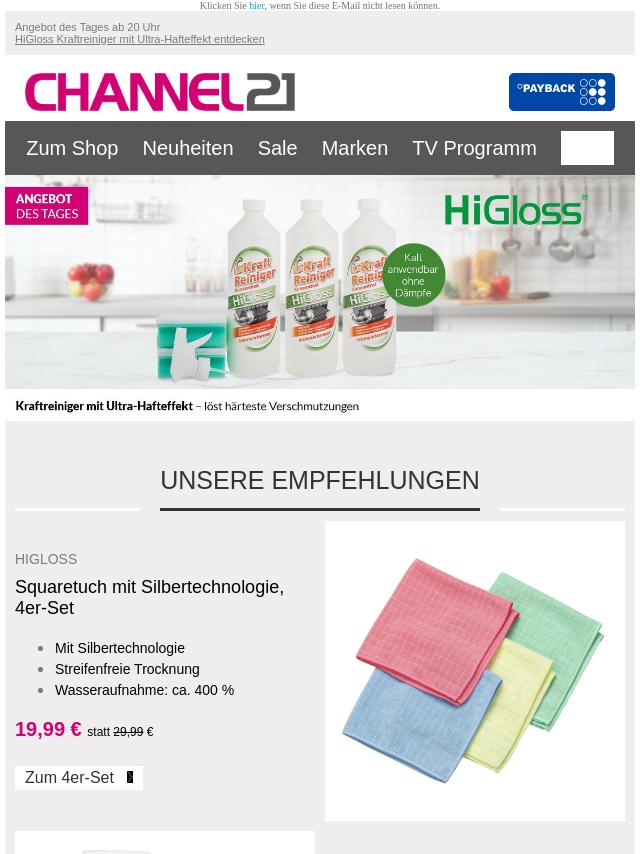This screenshot has height=854, width=640.
Task: Open HiGloss Kraftreiniger entdecken link
Action: click(140, 40)
